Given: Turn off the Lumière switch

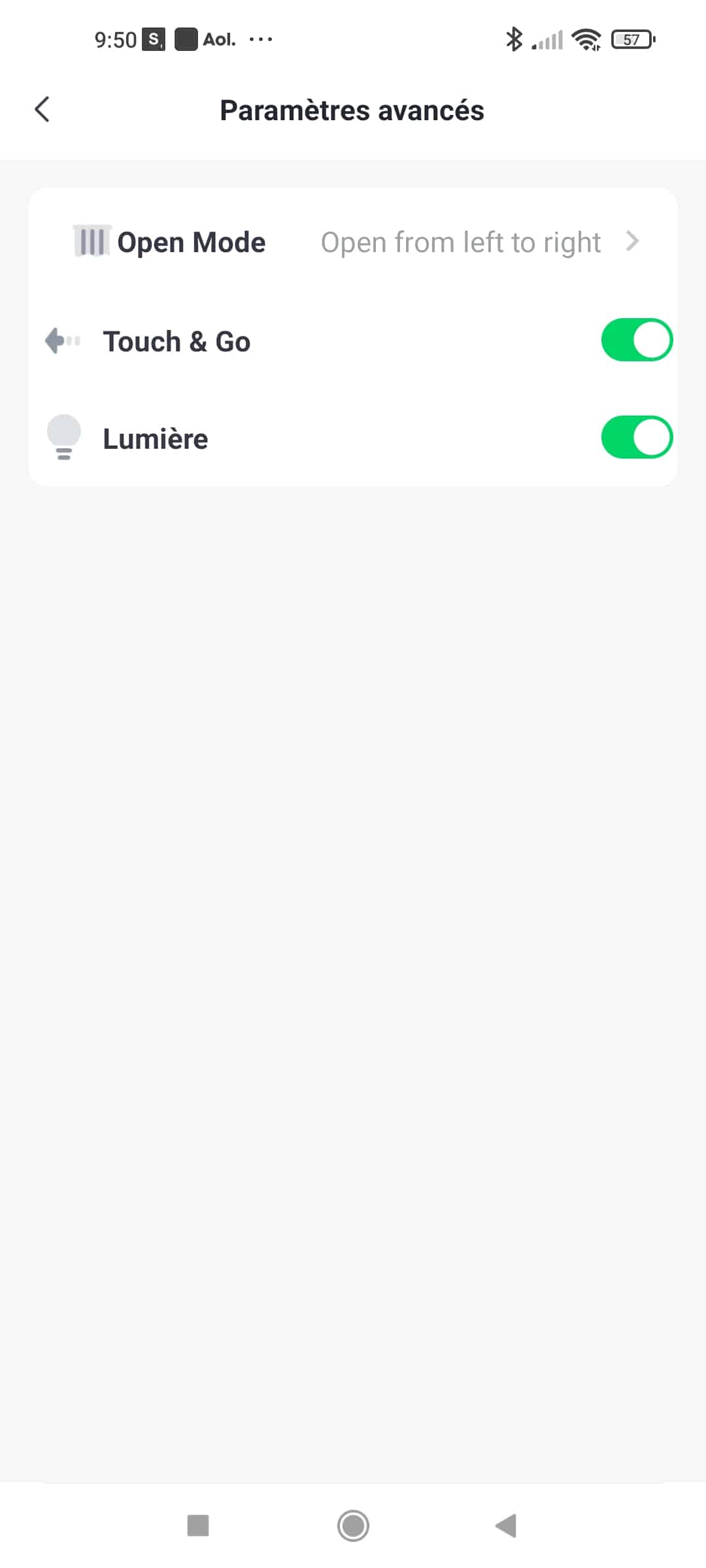Looking at the screenshot, I should [637, 438].
